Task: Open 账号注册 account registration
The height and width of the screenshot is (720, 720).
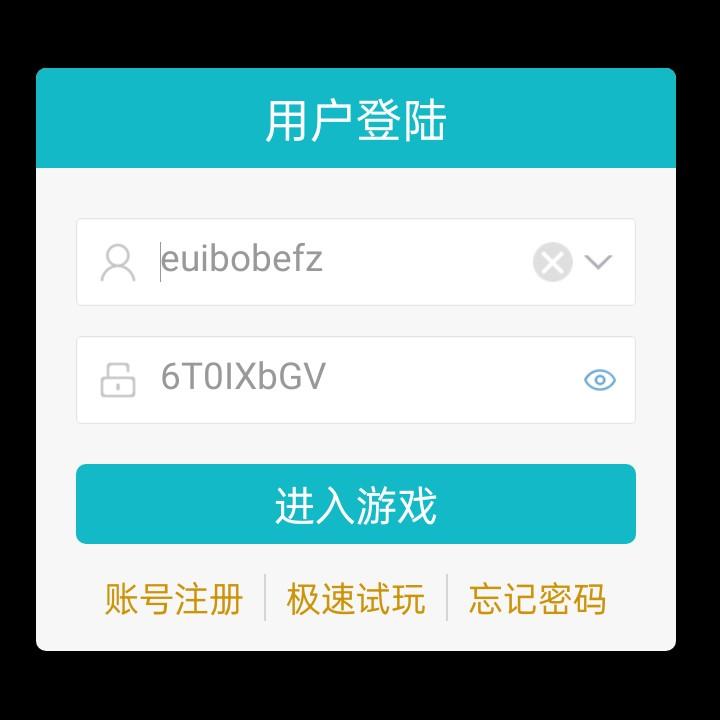Action: (174, 599)
